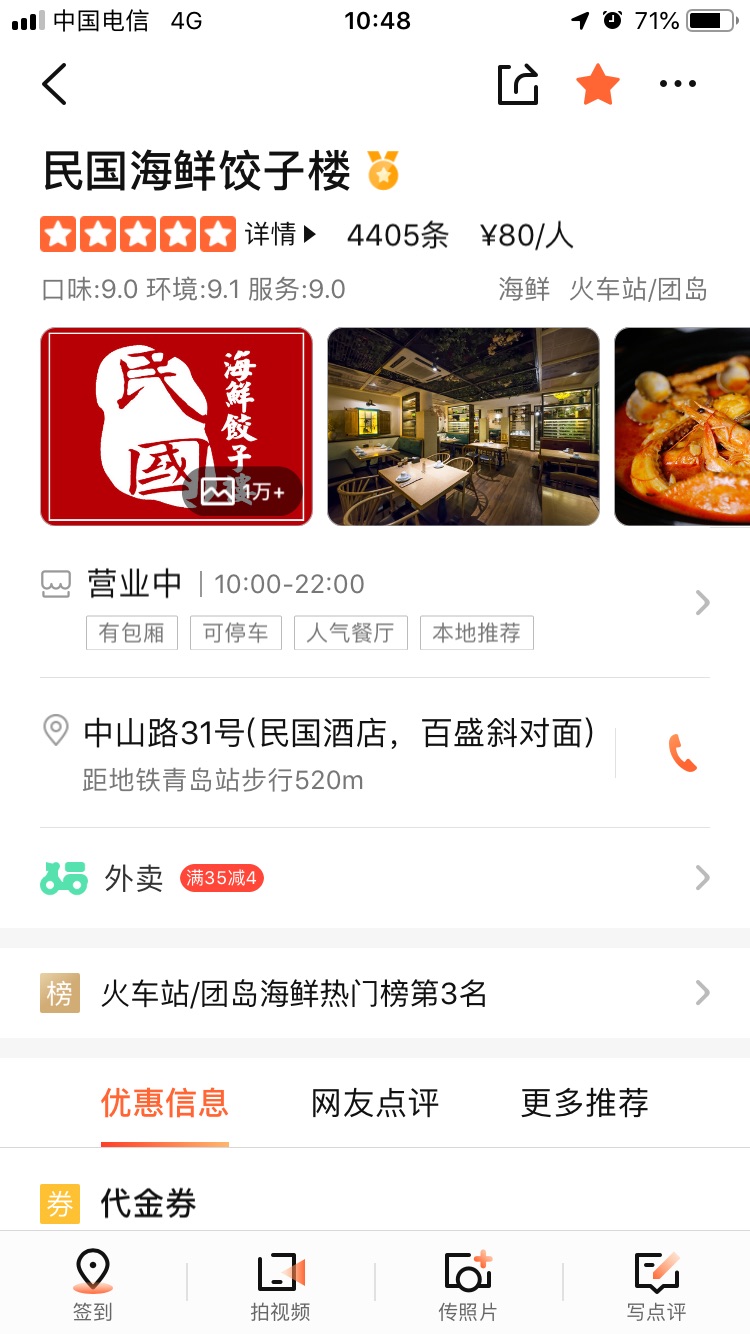This screenshot has width=750, height=1334.
Task: Select the 优惠信息 tab
Action: pos(165,1103)
